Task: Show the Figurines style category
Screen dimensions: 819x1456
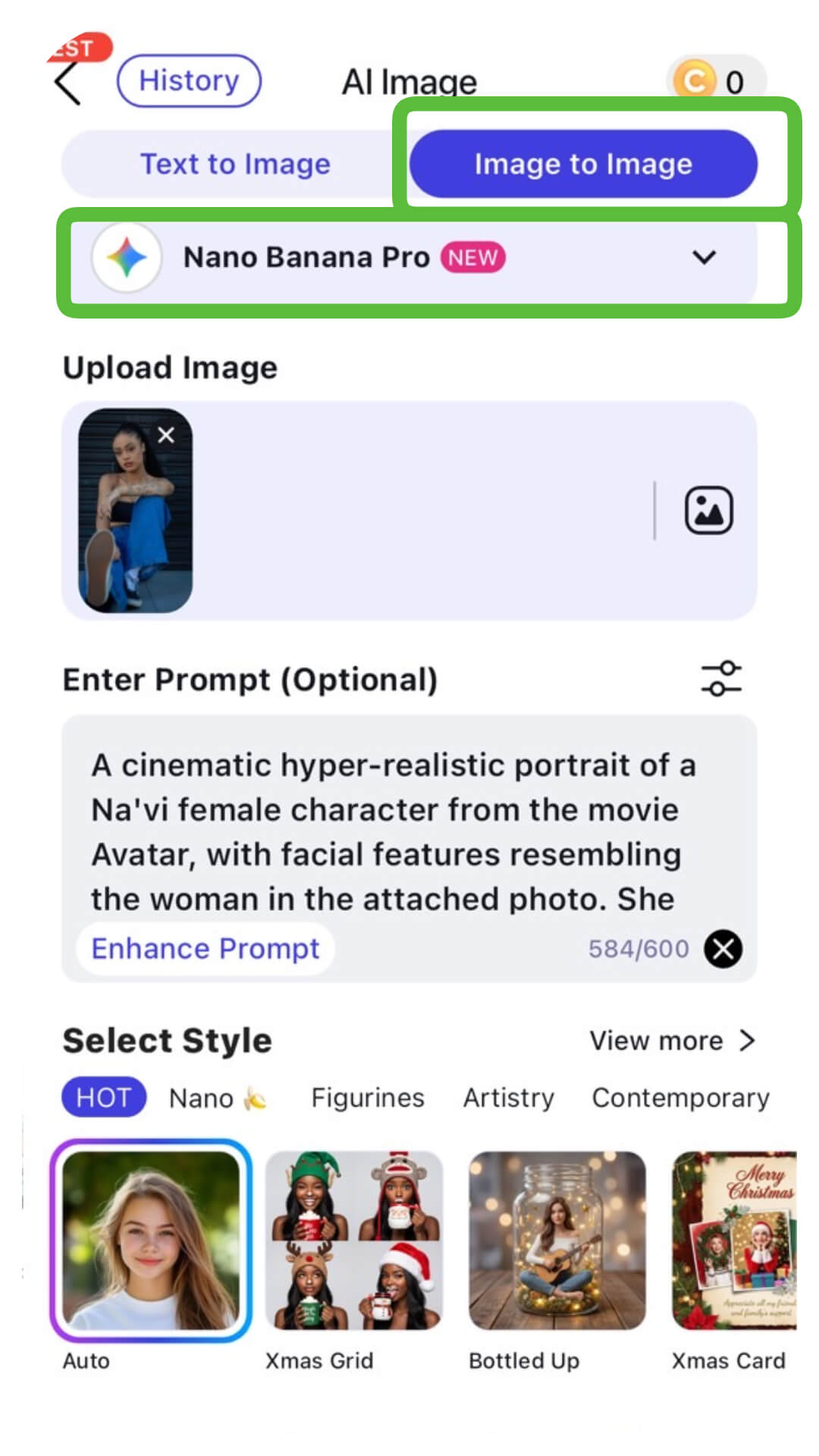Action: coord(368,1098)
